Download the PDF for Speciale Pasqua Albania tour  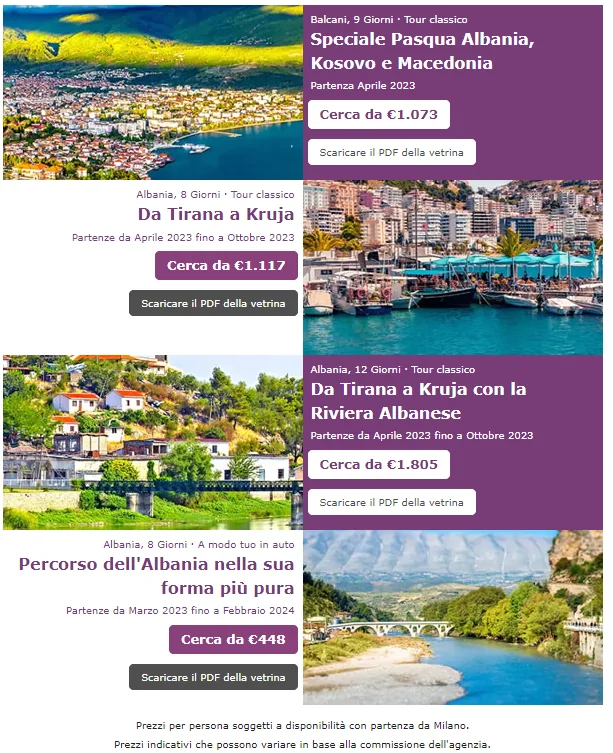click(391, 152)
